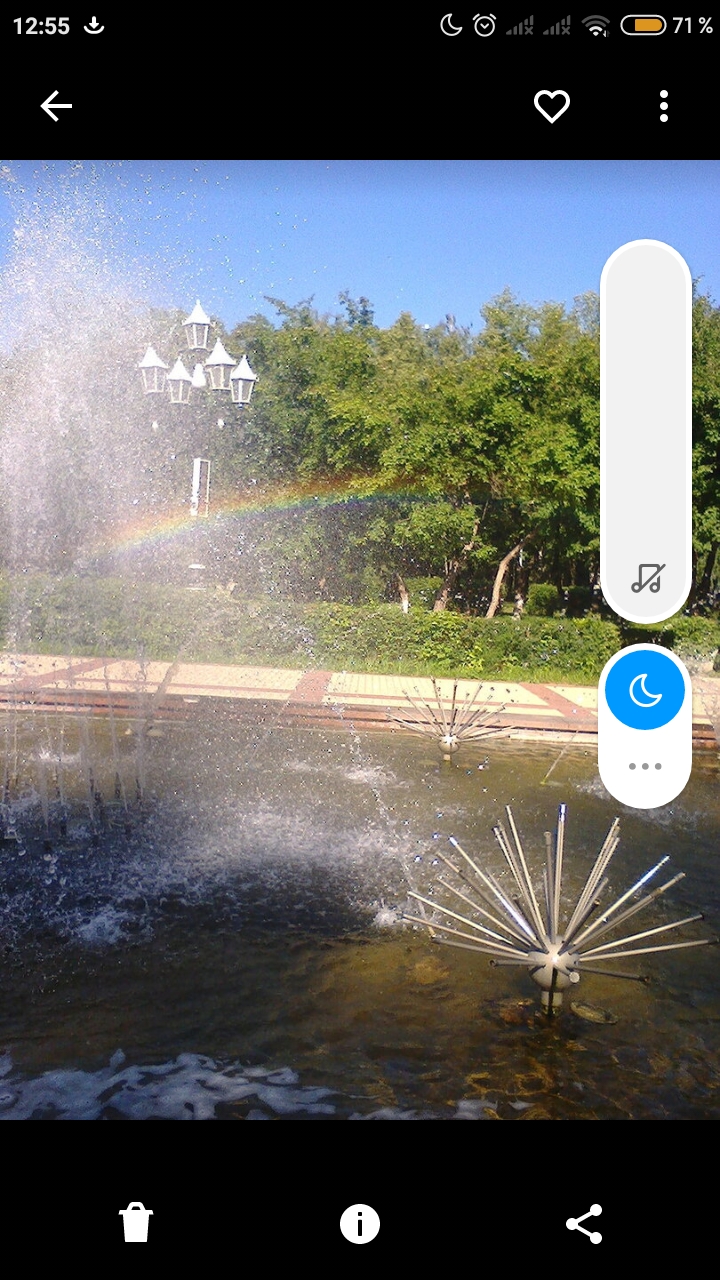720x1280 pixels.
Task: Tap the tall floating pill to reveal controls
Action: tap(645, 420)
